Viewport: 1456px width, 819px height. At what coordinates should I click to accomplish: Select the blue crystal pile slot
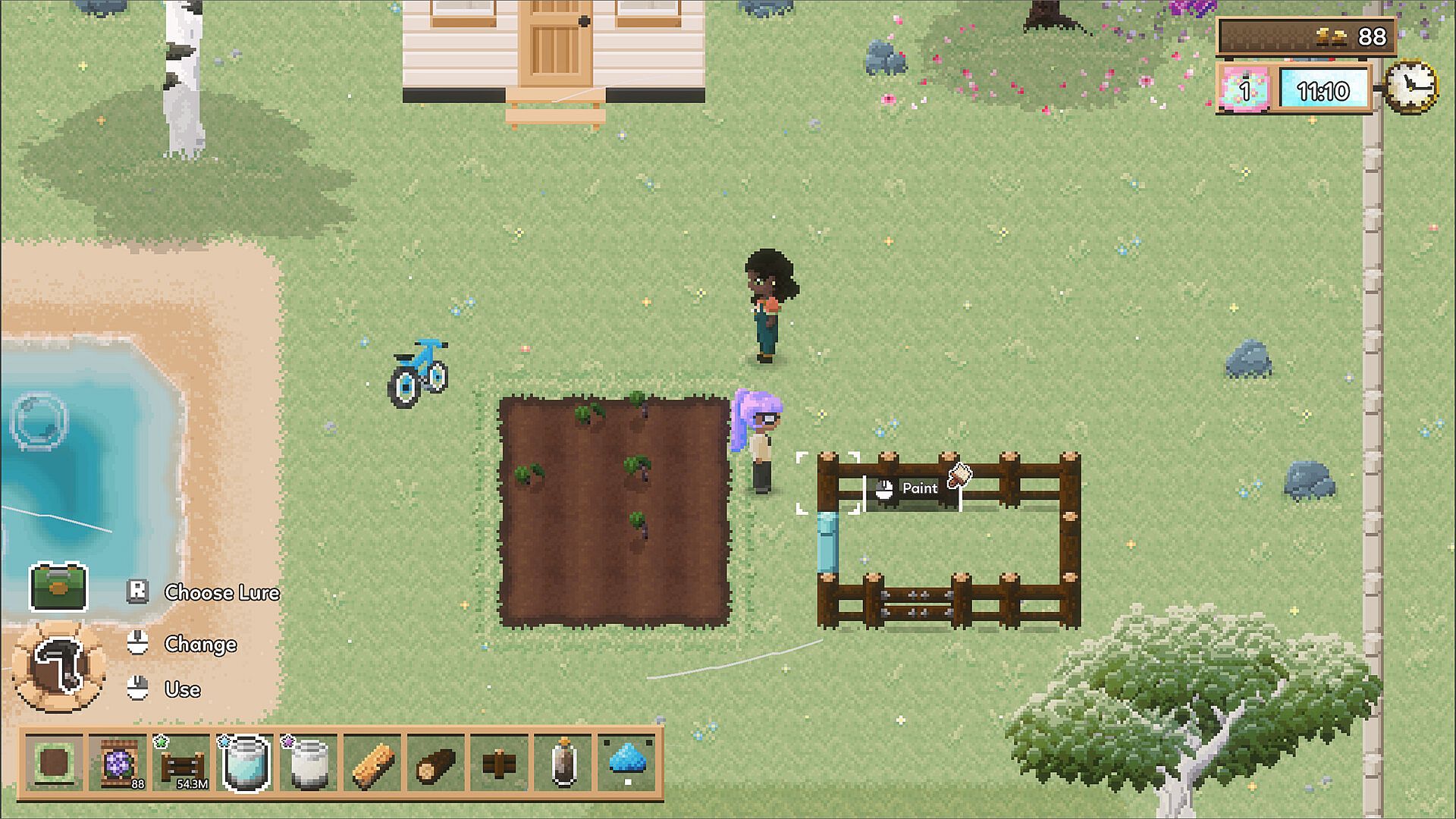(x=628, y=761)
